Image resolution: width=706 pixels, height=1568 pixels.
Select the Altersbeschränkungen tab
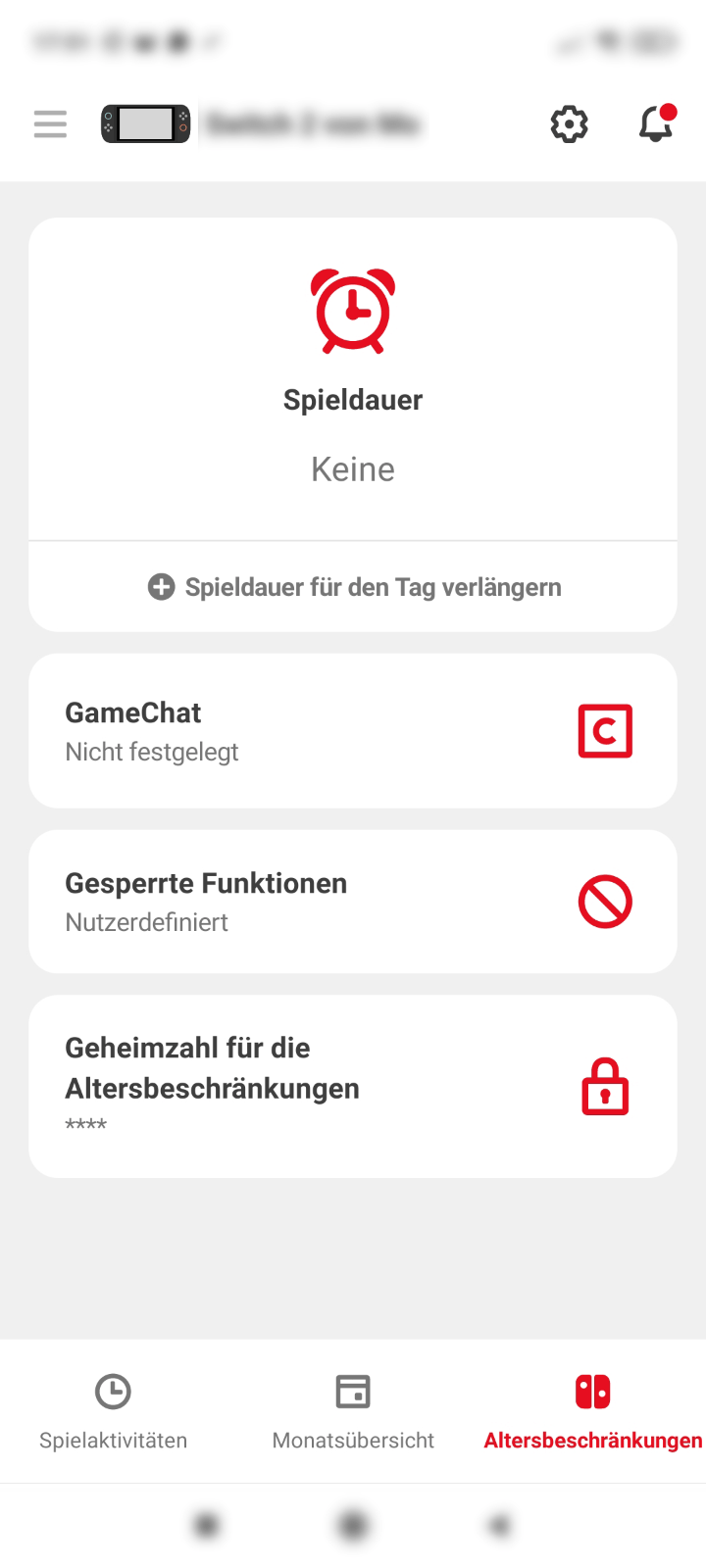coord(592,1411)
